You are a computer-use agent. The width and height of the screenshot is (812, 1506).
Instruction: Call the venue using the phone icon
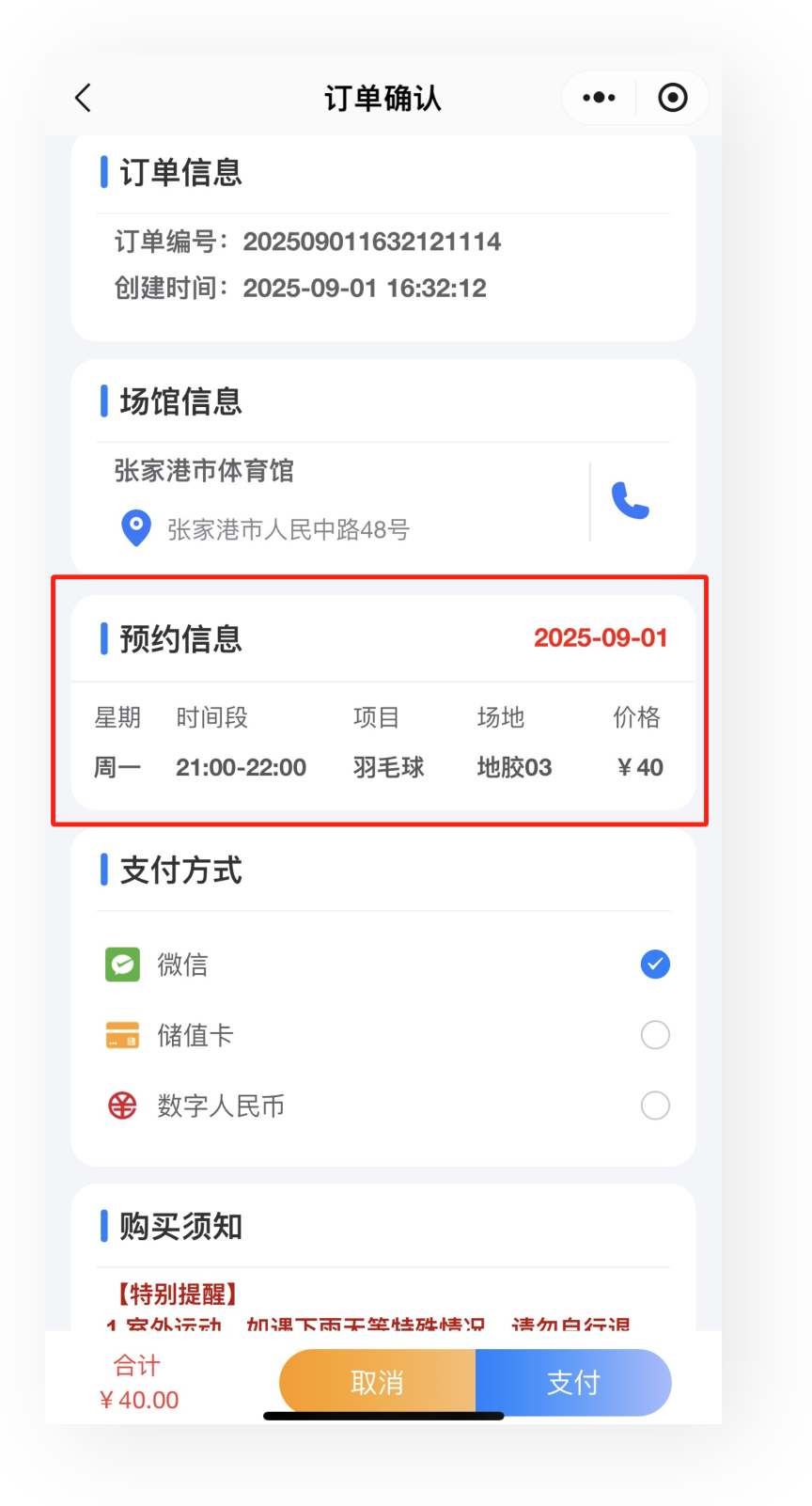630,501
